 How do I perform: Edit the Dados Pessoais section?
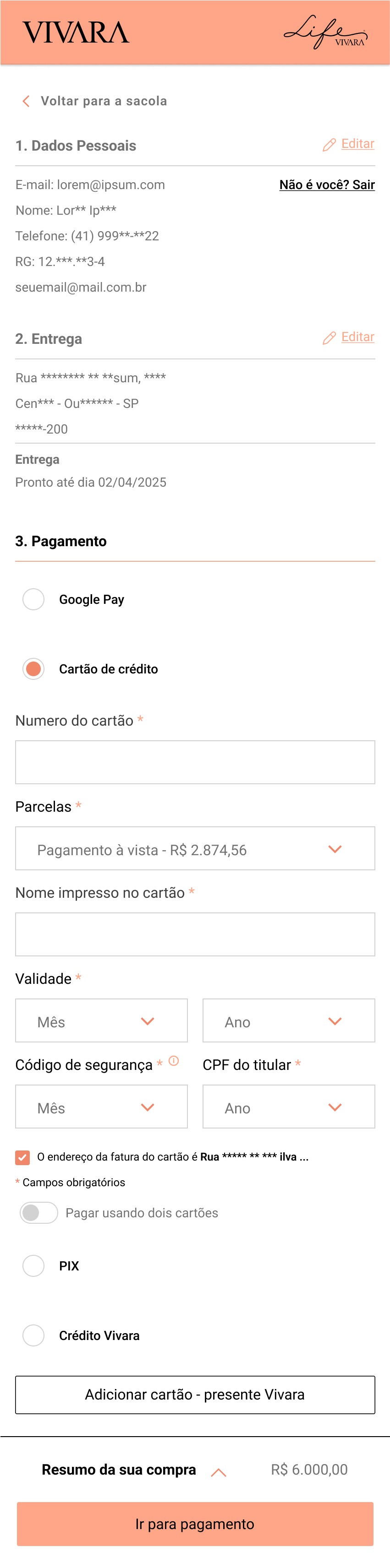coord(349,144)
